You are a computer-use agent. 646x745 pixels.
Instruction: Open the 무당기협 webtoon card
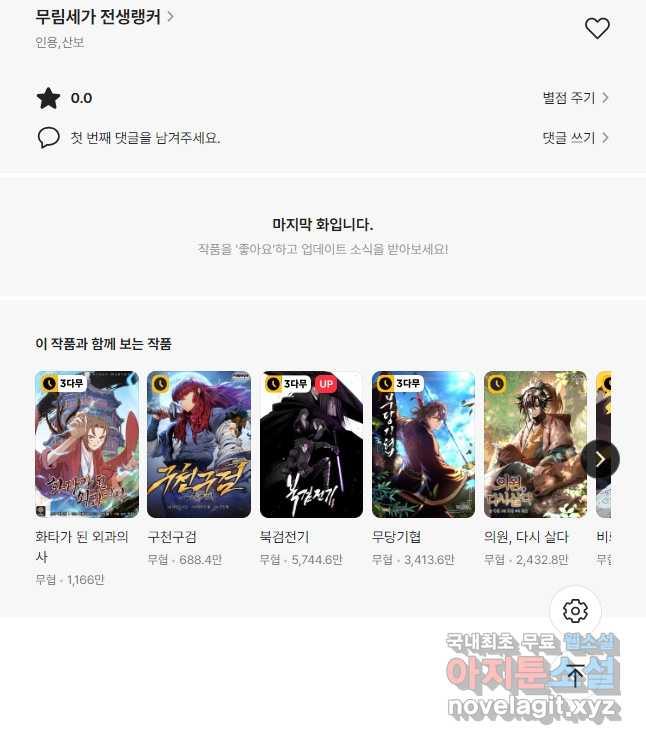coord(423,444)
